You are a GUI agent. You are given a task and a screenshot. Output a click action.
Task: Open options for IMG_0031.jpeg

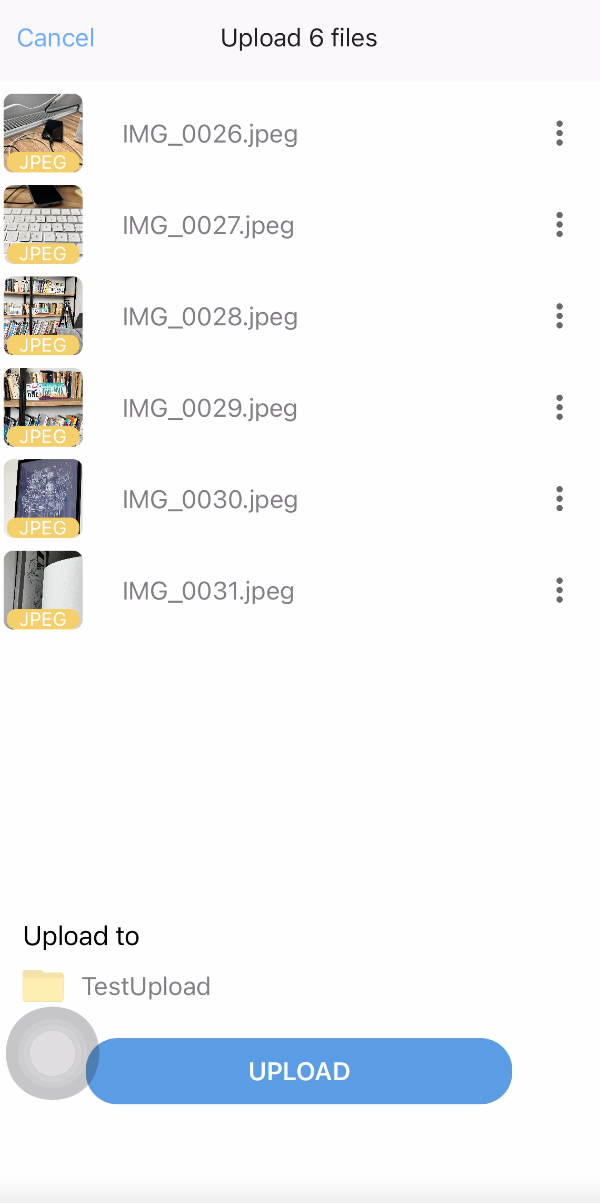coord(559,591)
